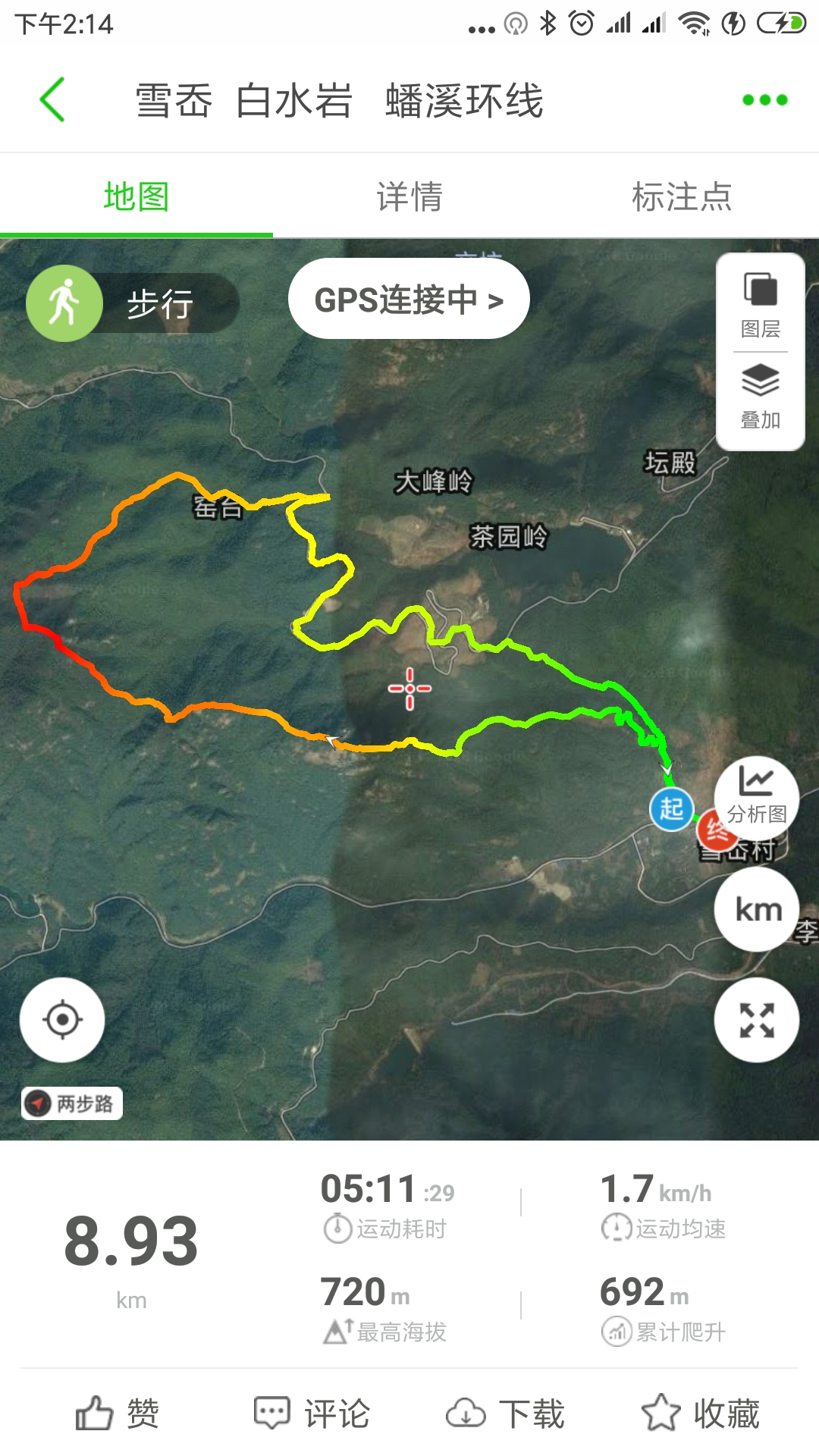The width and height of the screenshot is (819, 1456).
Task: Go back using the green arrow
Action: (x=52, y=100)
